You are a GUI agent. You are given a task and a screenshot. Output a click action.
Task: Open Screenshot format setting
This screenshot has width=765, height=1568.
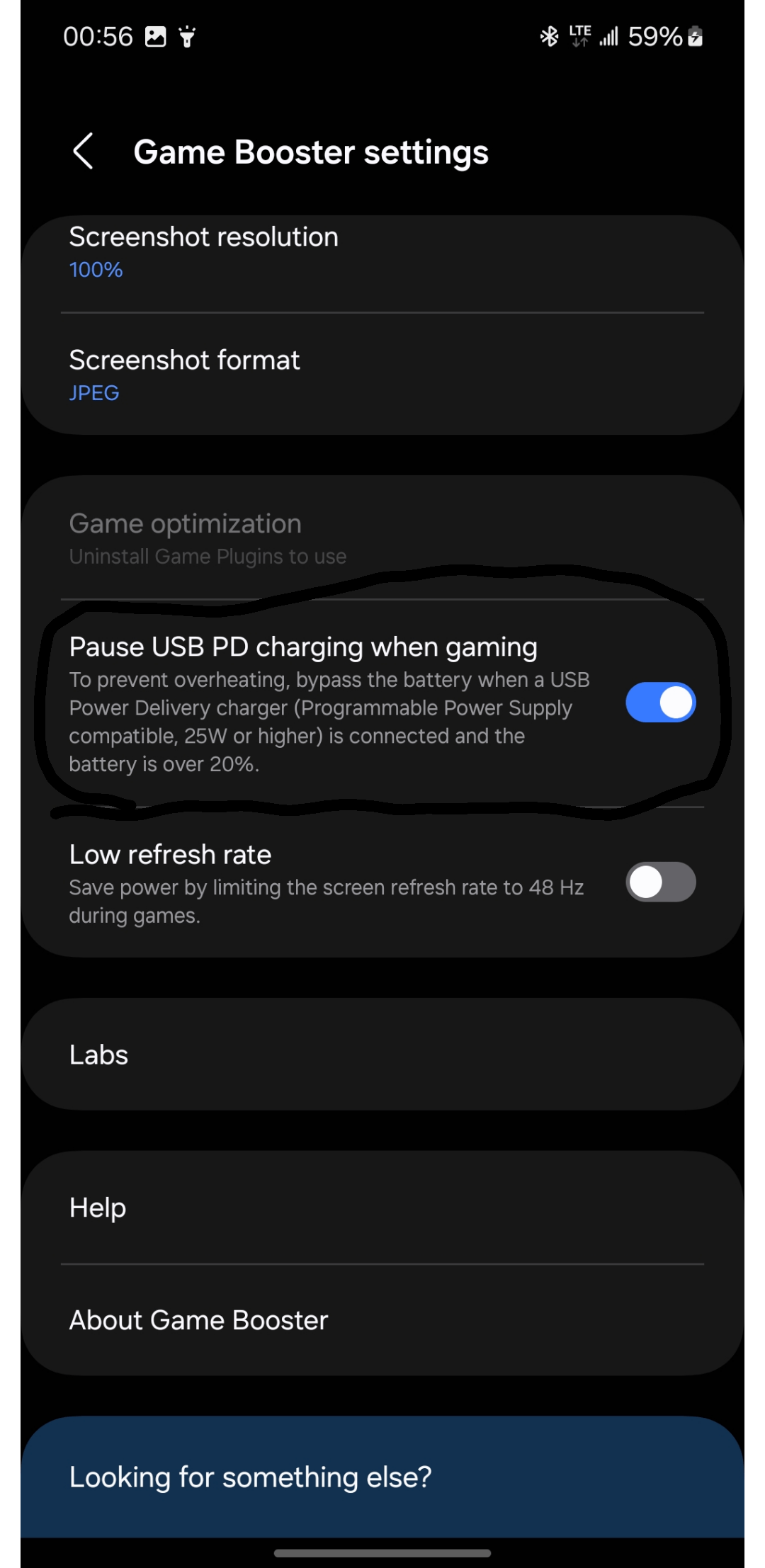coord(382,375)
